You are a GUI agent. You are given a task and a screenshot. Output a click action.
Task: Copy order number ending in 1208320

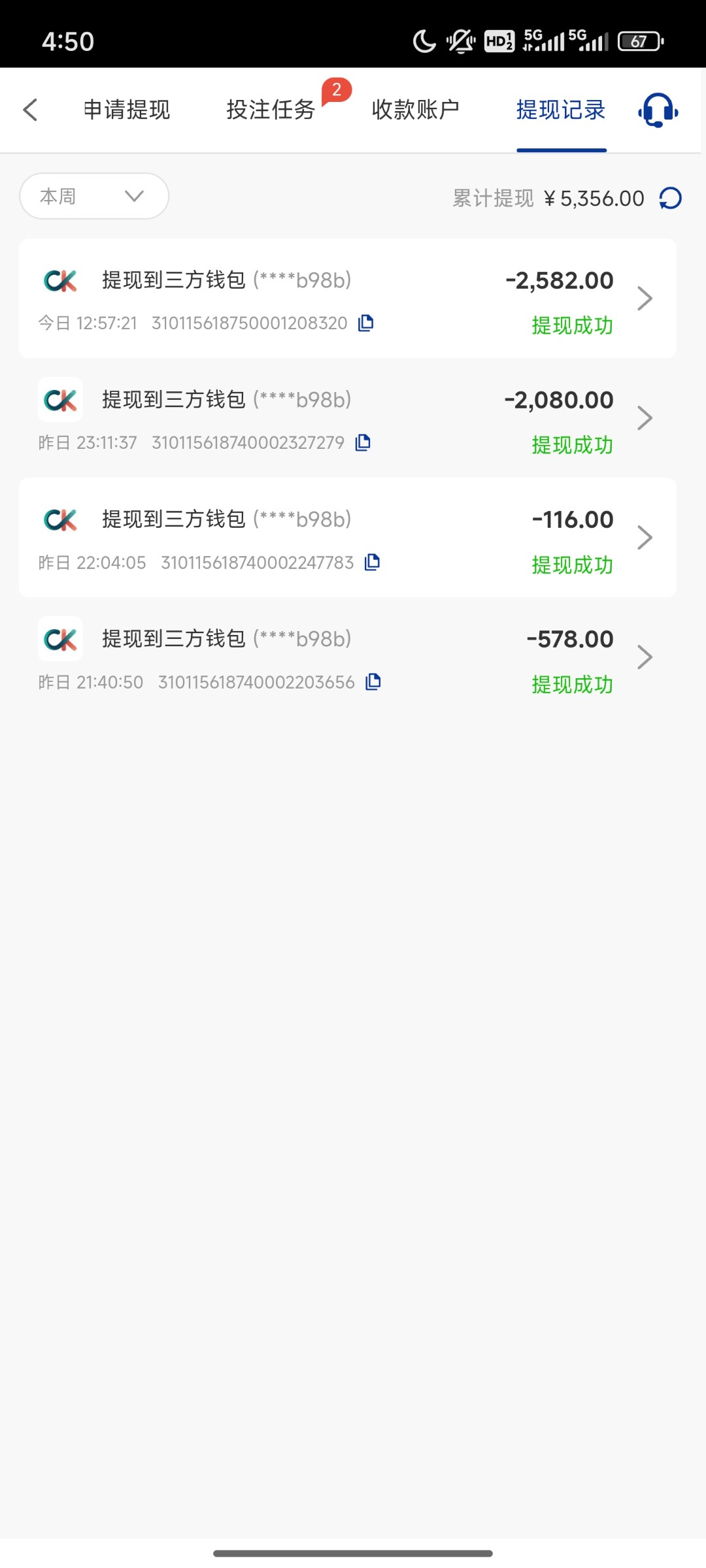(366, 323)
